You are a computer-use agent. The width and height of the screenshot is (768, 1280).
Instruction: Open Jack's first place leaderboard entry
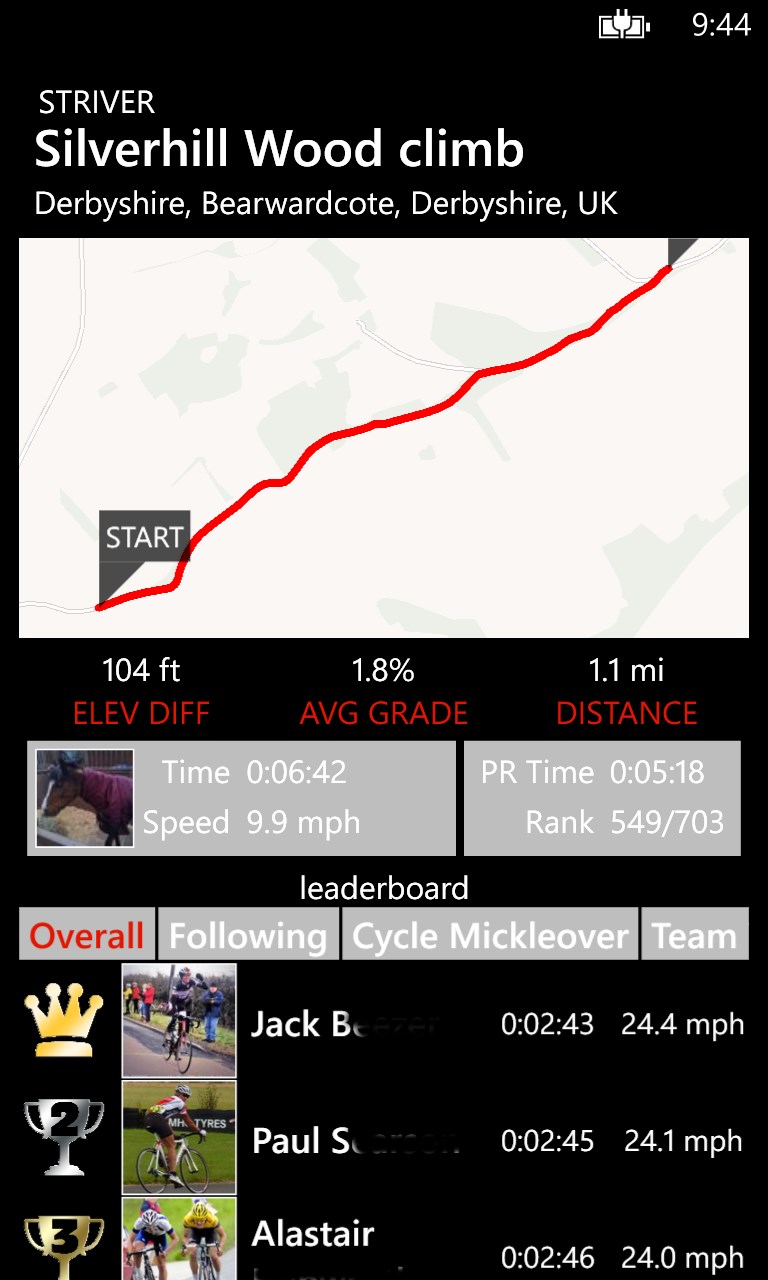pos(384,1023)
